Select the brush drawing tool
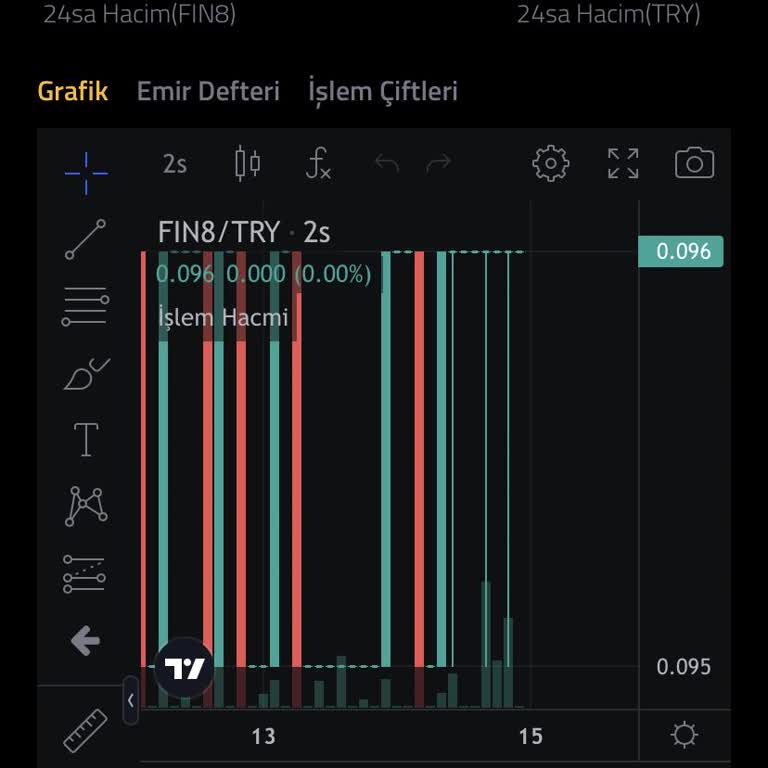768x768 pixels. pos(86,374)
